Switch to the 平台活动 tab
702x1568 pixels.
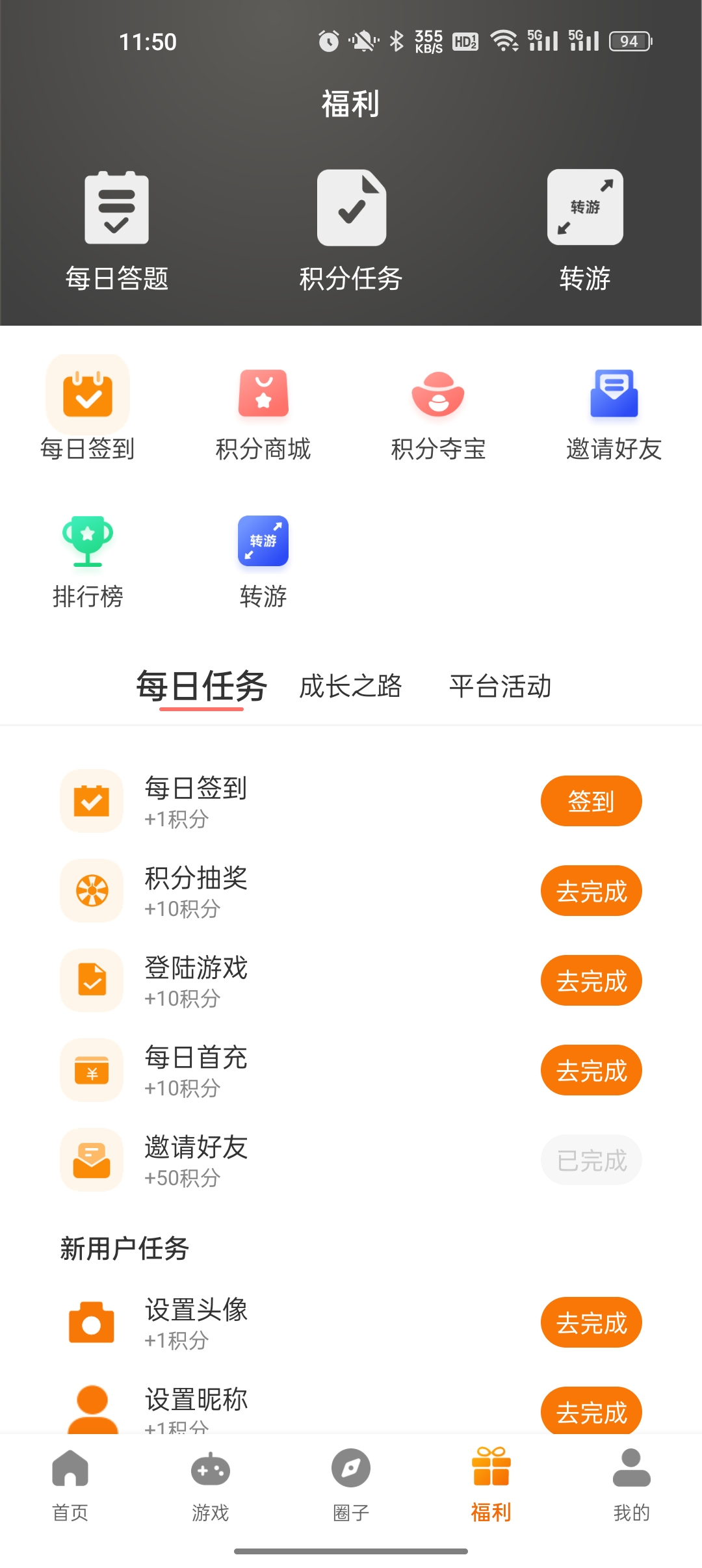click(500, 686)
